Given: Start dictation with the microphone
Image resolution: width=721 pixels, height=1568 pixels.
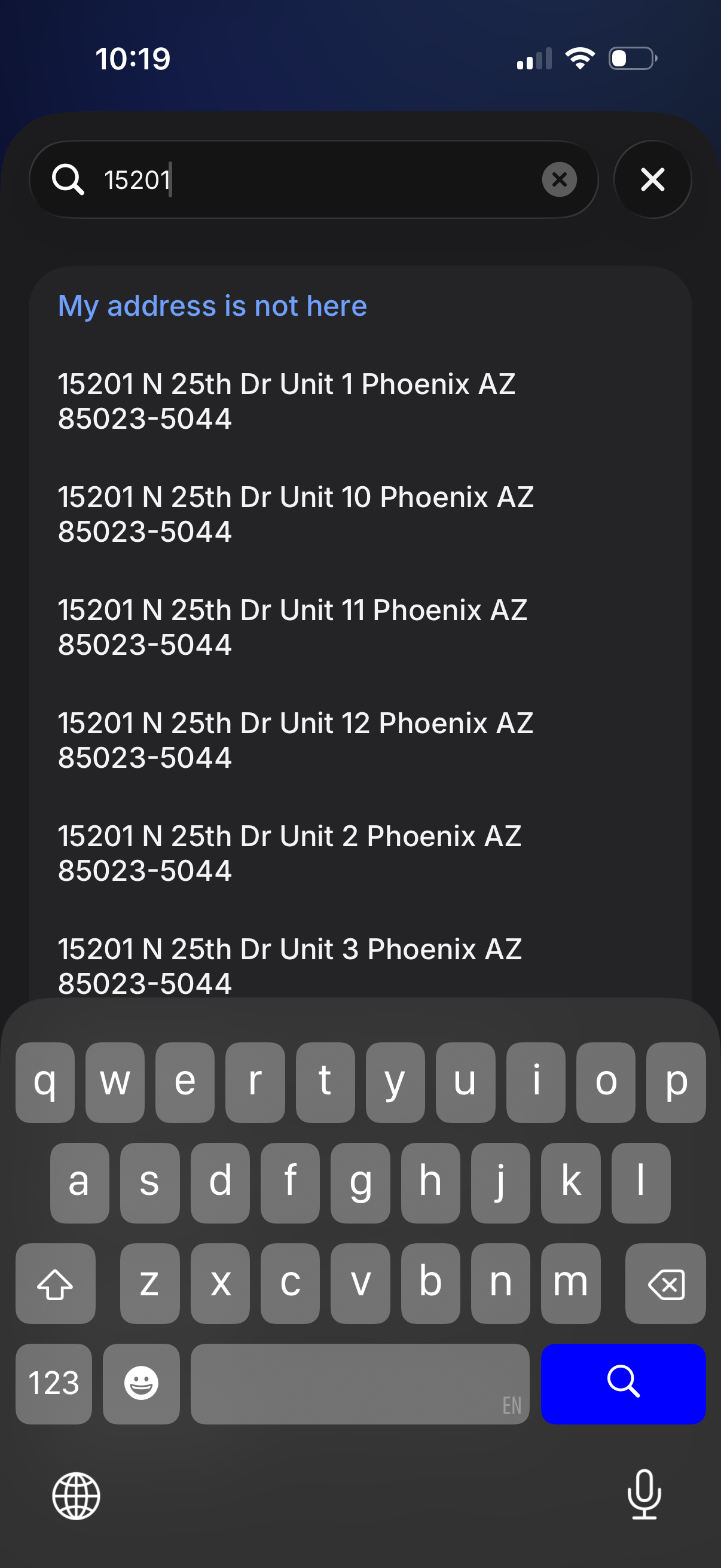Looking at the screenshot, I should (x=644, y=1495).
